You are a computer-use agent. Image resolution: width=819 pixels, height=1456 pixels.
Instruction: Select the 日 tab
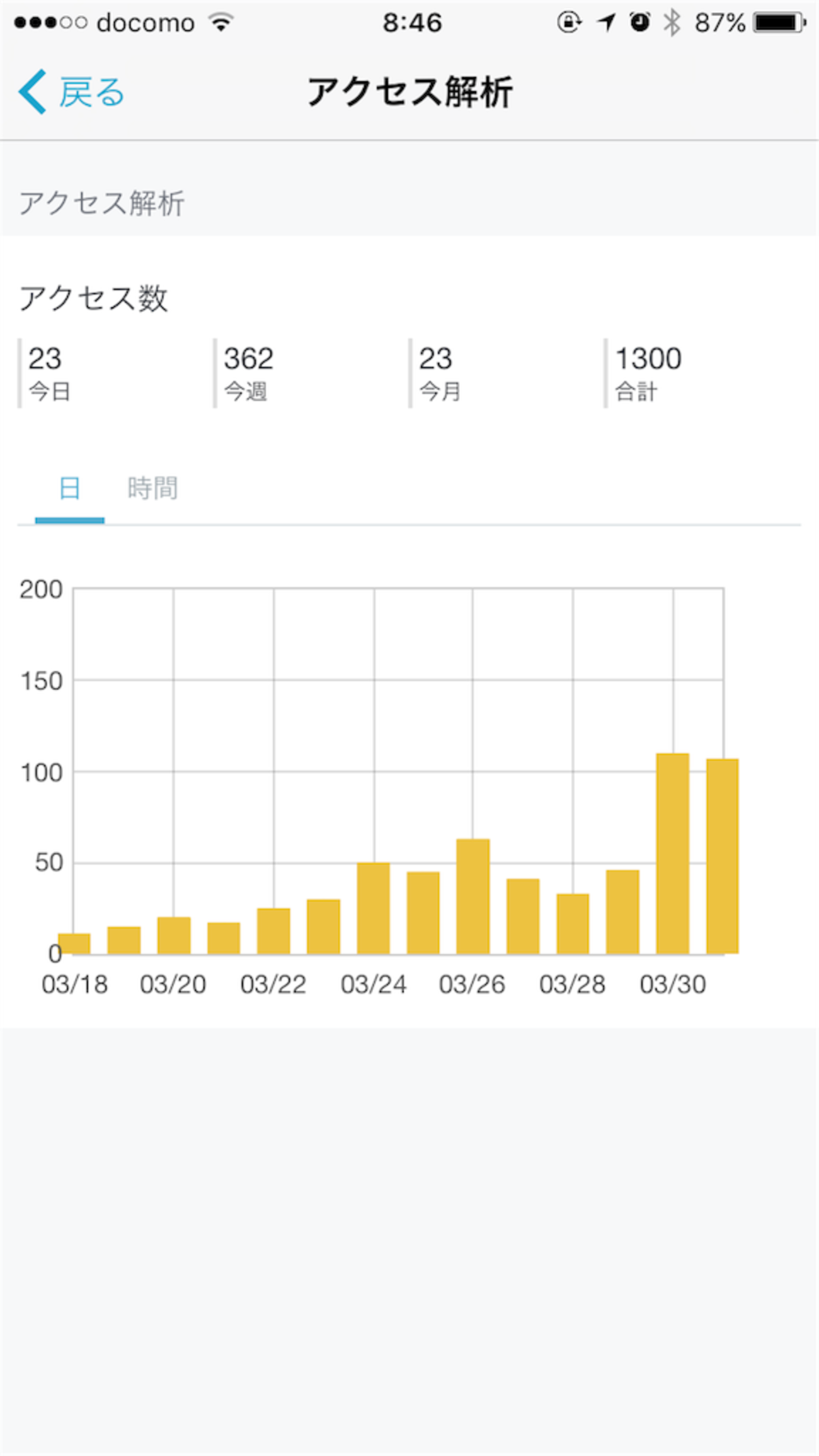(x=69, y=488)
